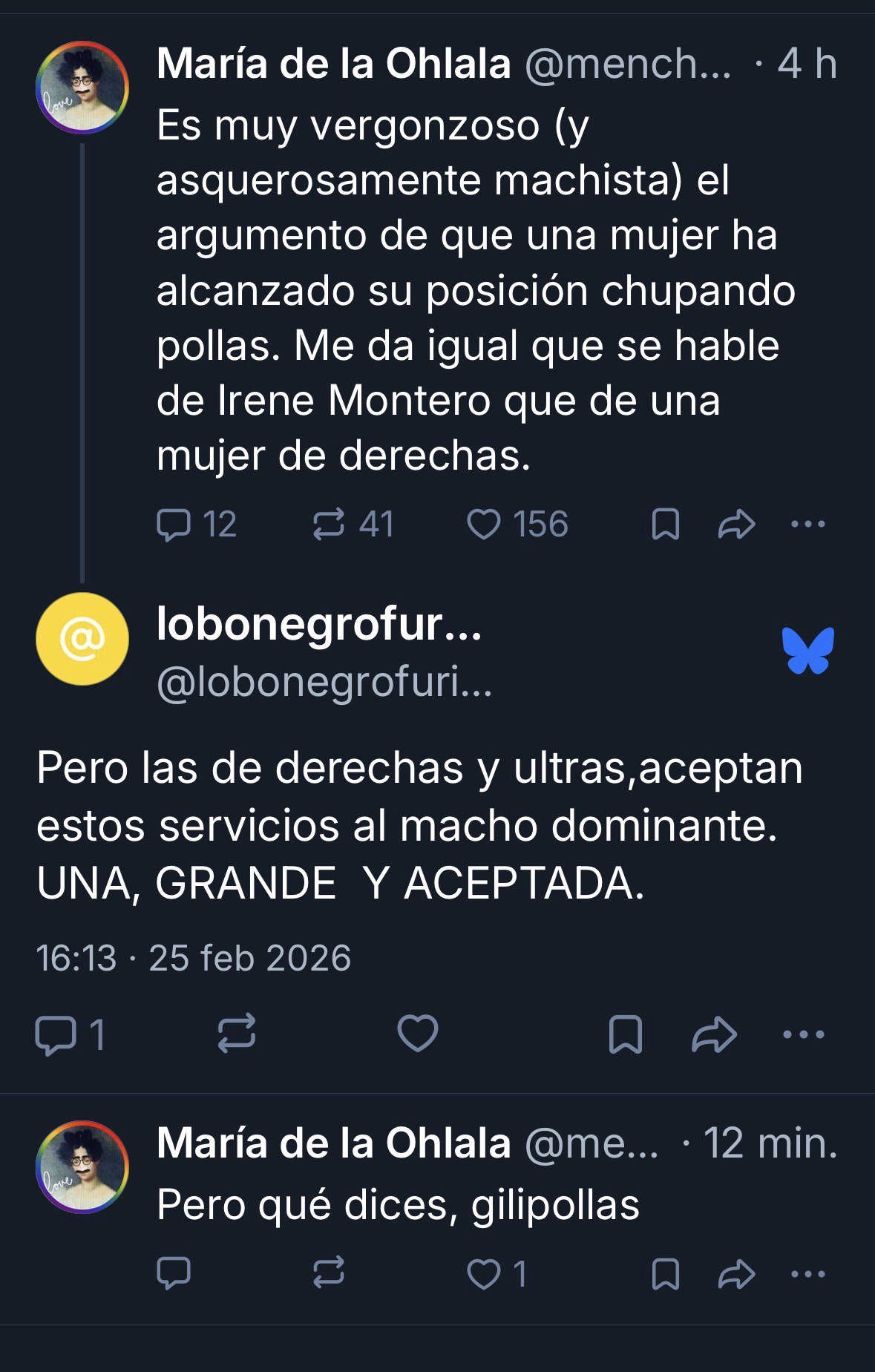Reply to María's "Pero qué dices" comment
This screenshot has height=1372, width=875.
pos(174,1274)
